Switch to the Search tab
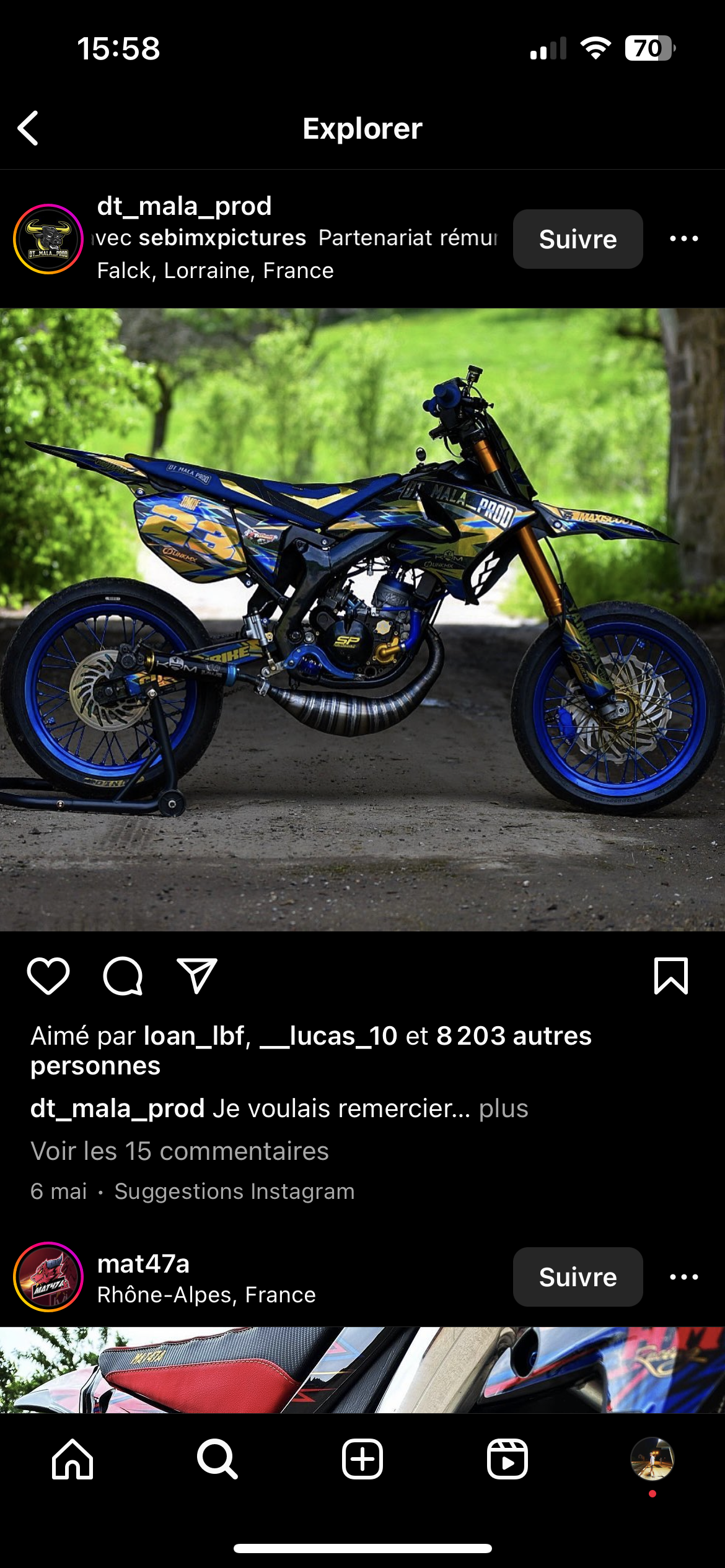725x1568 pixels. [217, 1459]
